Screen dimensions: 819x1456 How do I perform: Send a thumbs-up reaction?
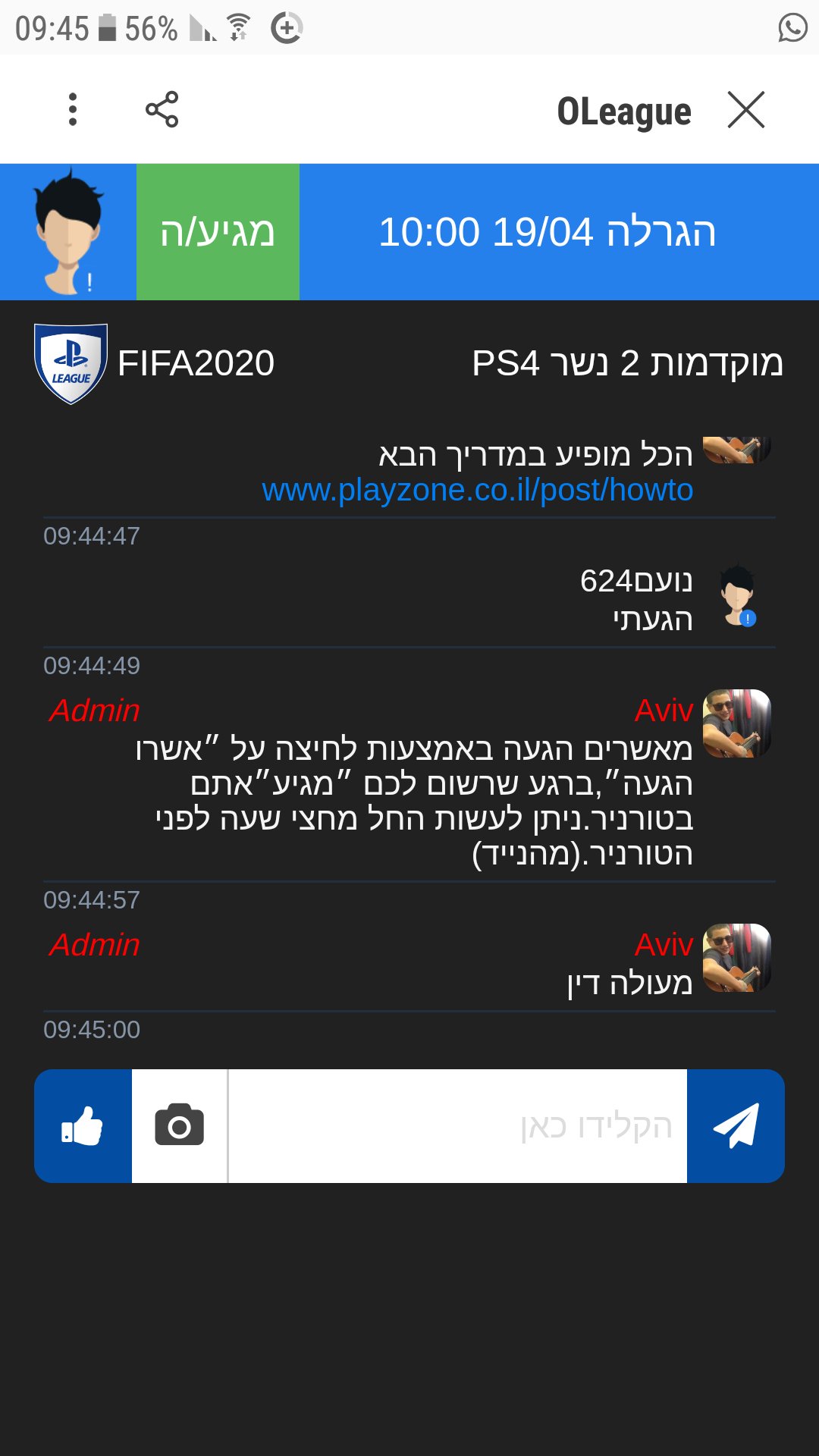coord(83,1126)
